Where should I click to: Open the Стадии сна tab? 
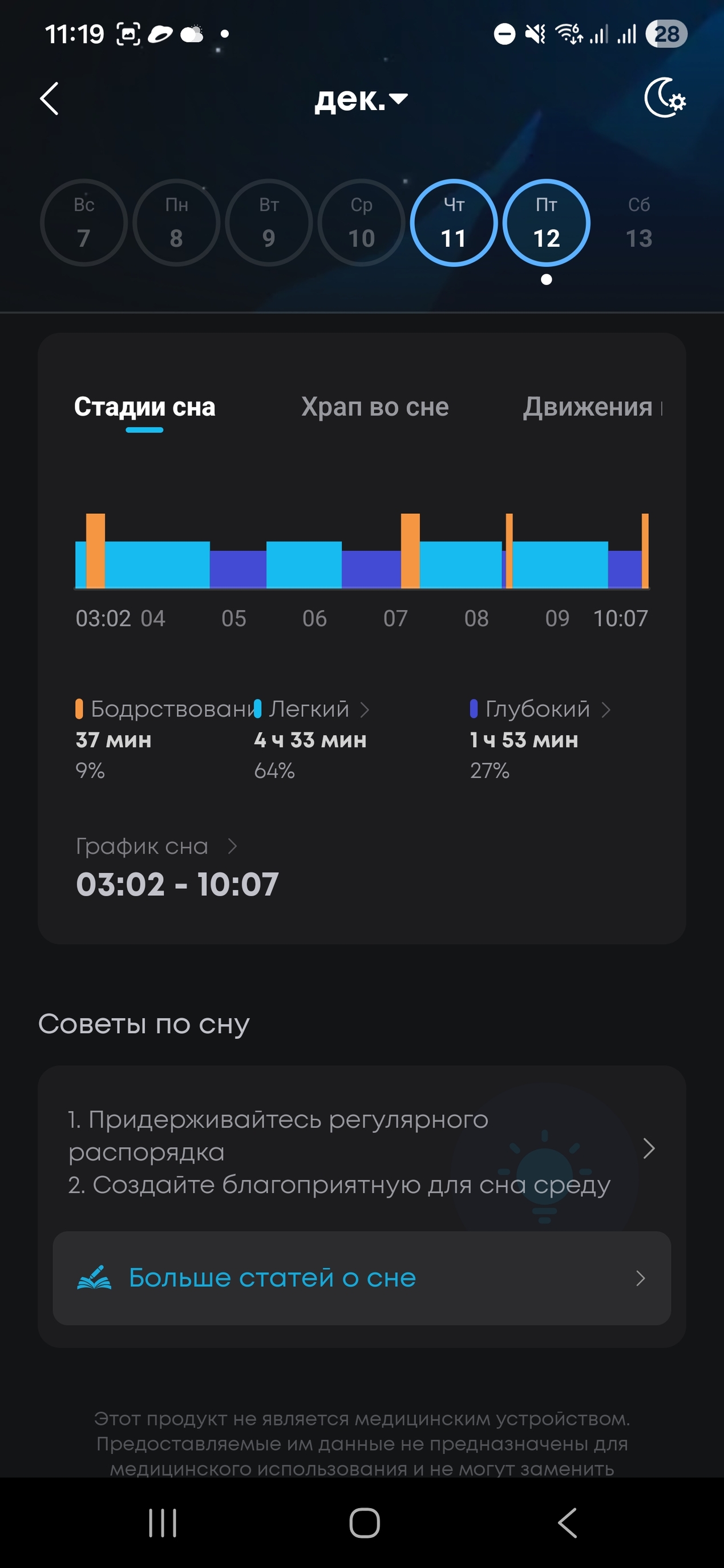pyautogui.click(x=145, y=407)
